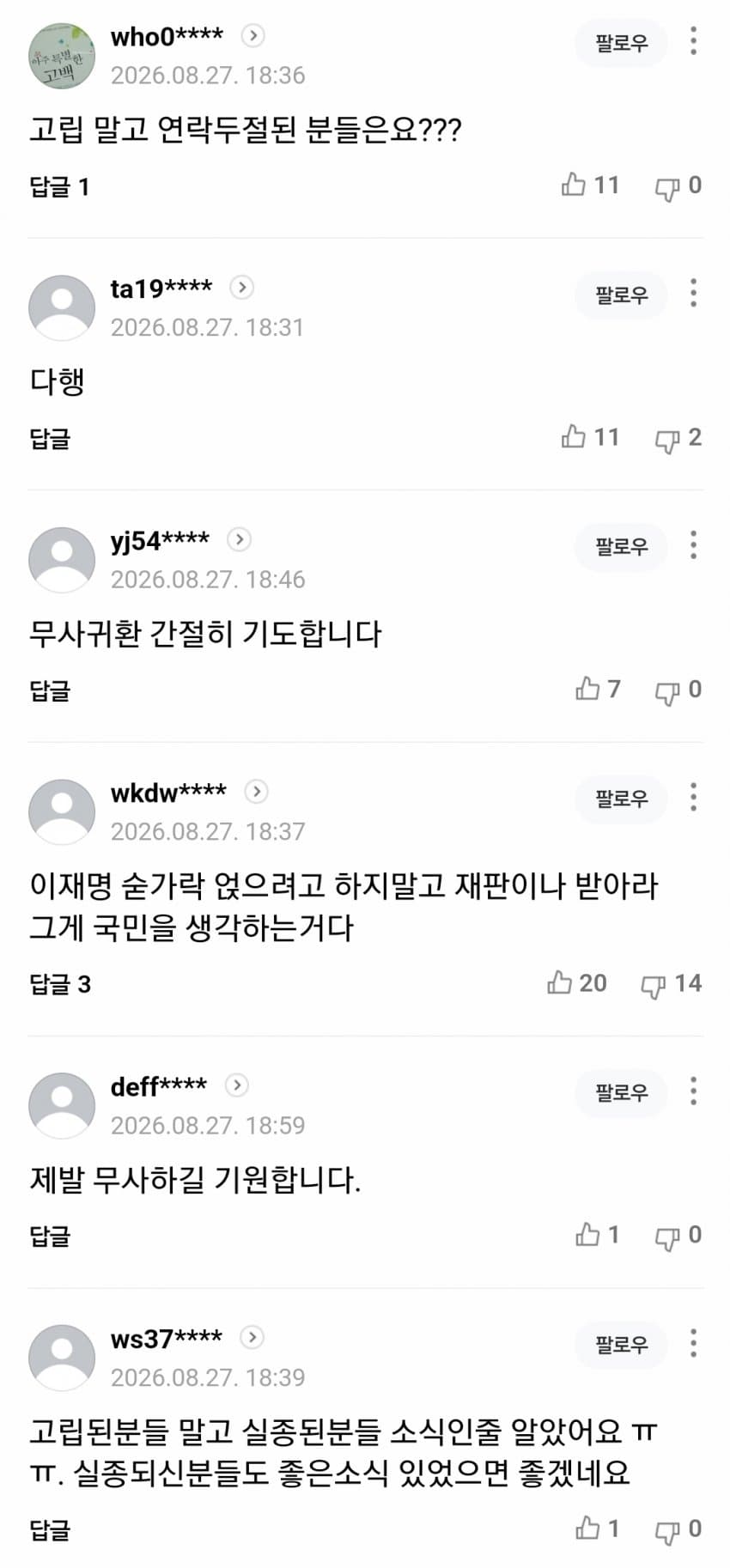The image size is (730, 1568).
Task: Open overflow menu on ws37**** comment
Action: tap(693, 1343)
